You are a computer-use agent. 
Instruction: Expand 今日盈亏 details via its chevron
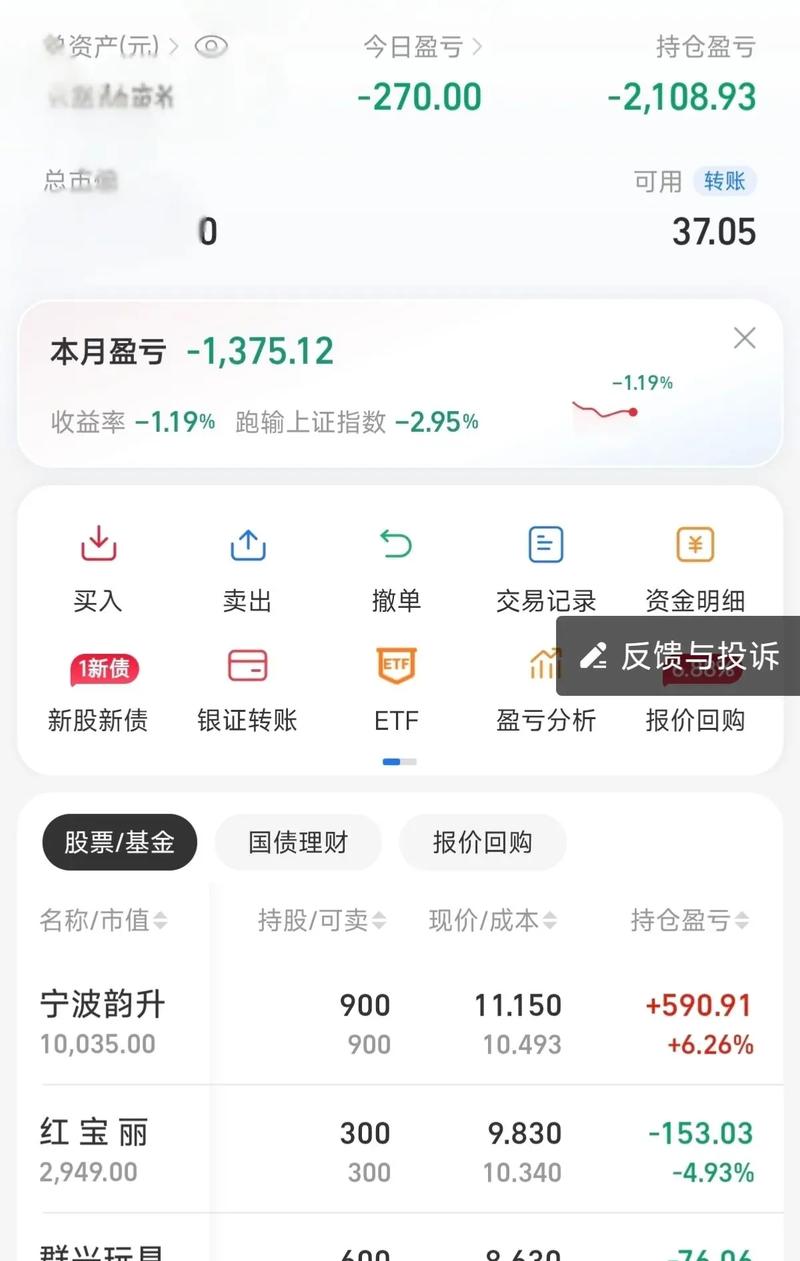click(477, 46)
